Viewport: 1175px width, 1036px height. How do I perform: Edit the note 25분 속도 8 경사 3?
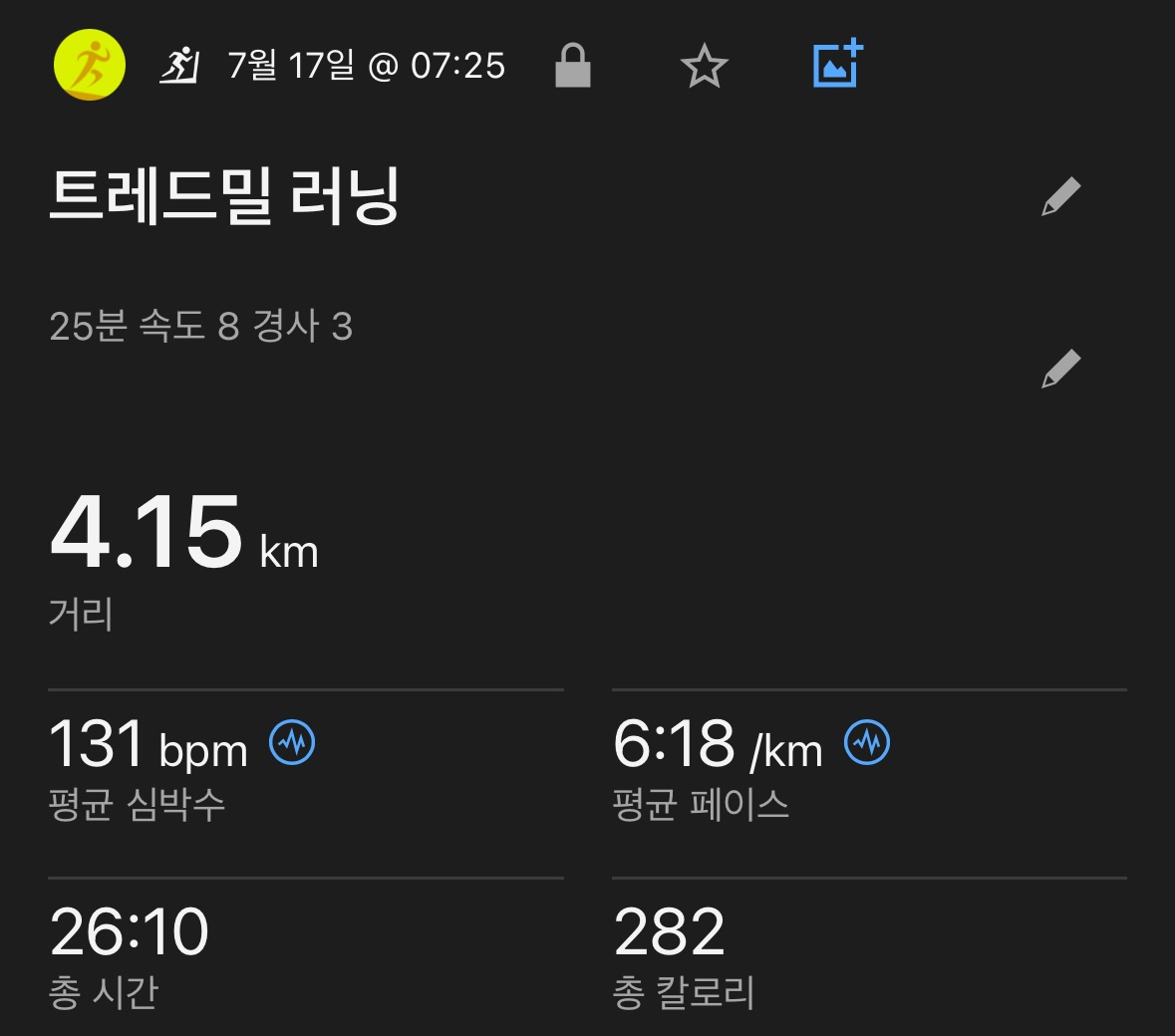(1060, 369)
